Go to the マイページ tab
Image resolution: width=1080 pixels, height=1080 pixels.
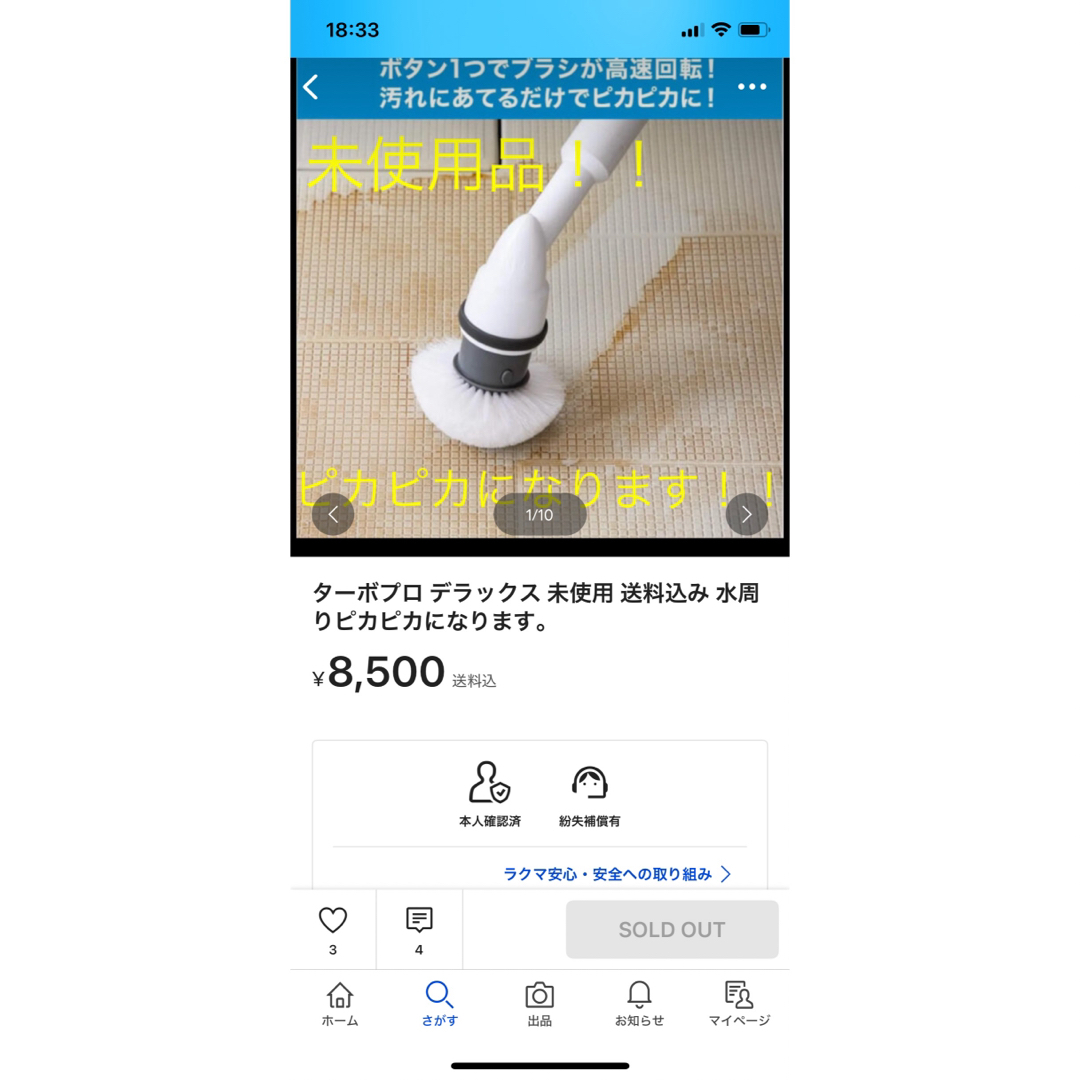[x=739, y=1004]
